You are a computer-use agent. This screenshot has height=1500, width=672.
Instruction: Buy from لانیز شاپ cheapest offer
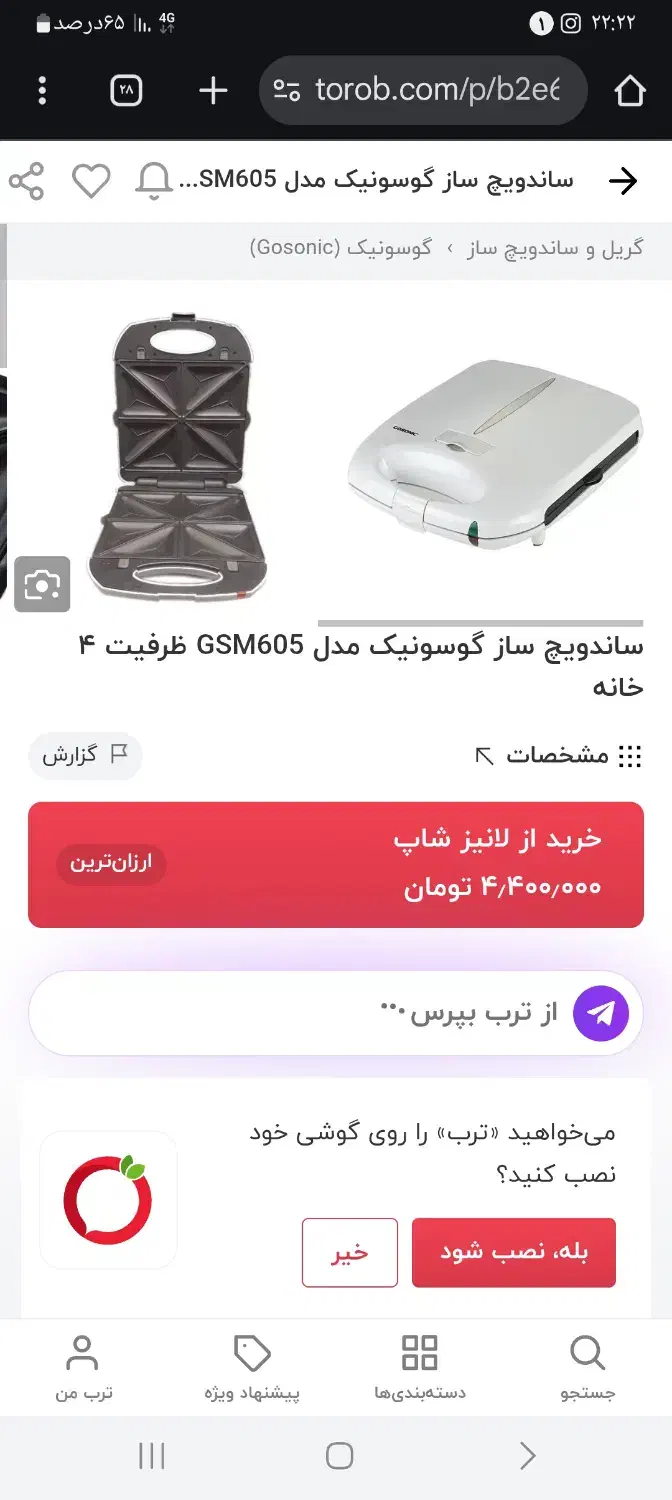[x=336, y=864]
